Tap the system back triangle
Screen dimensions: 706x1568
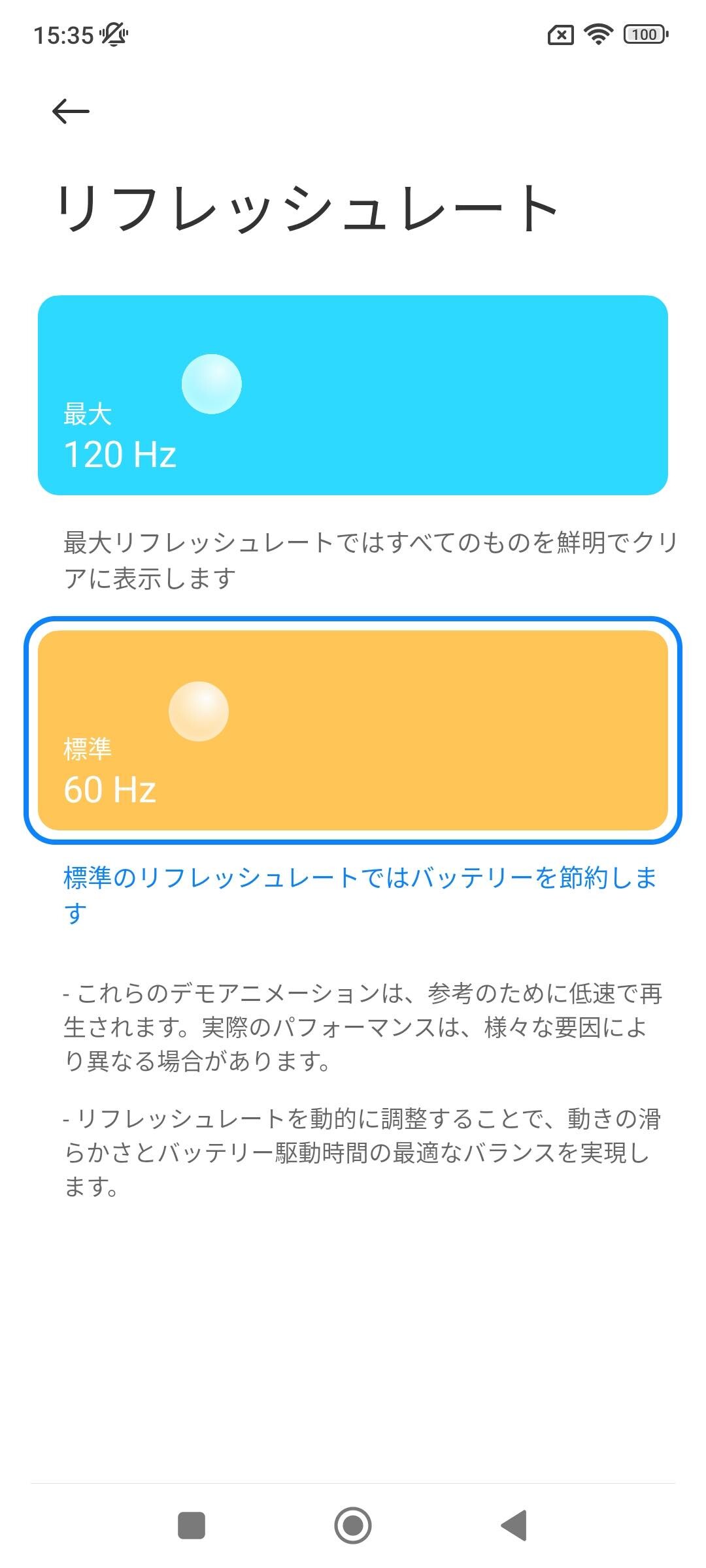[514, 1526]
